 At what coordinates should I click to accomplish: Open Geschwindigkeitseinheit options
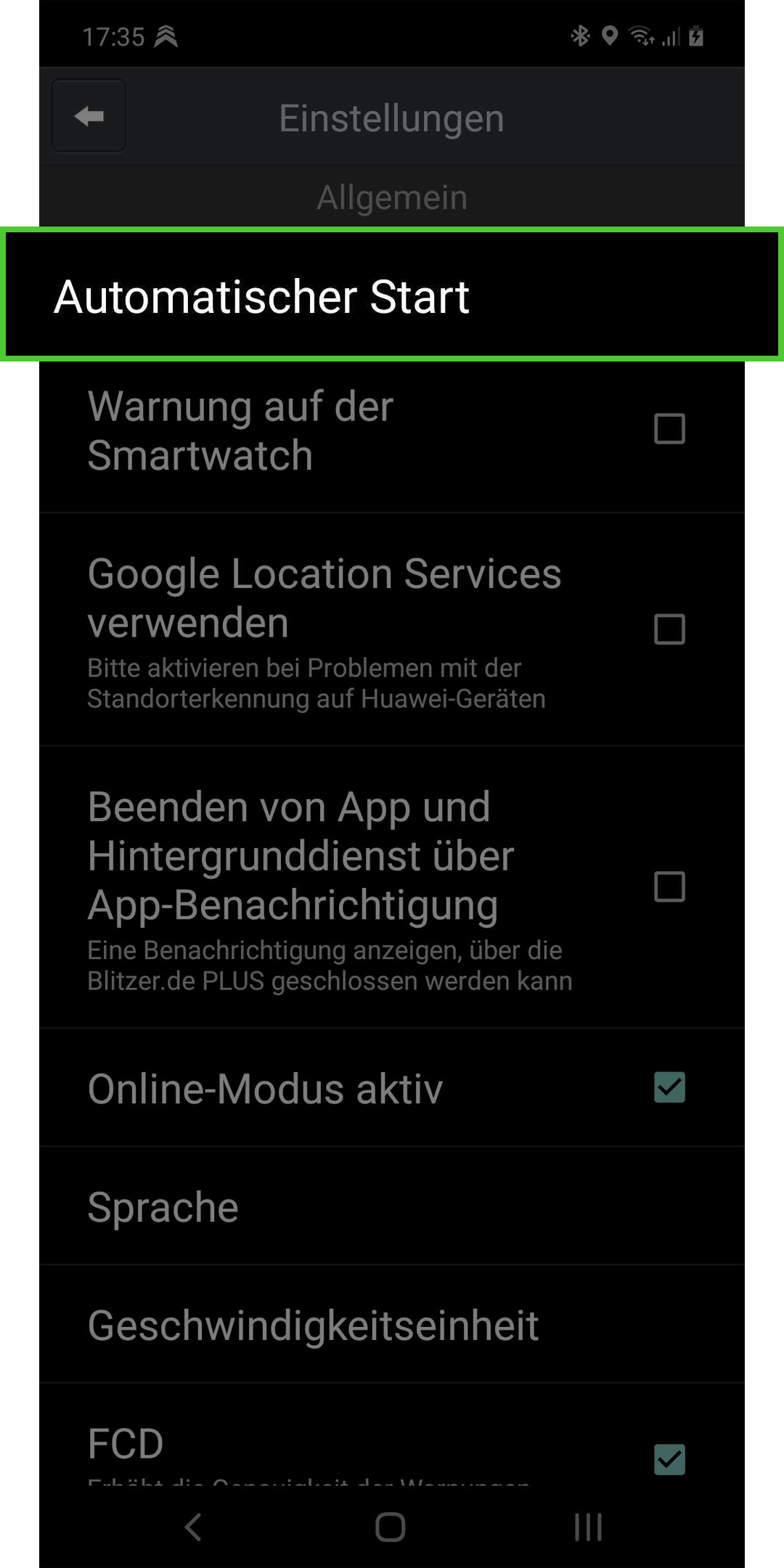pyautogui.click(x=392, y=1325)
